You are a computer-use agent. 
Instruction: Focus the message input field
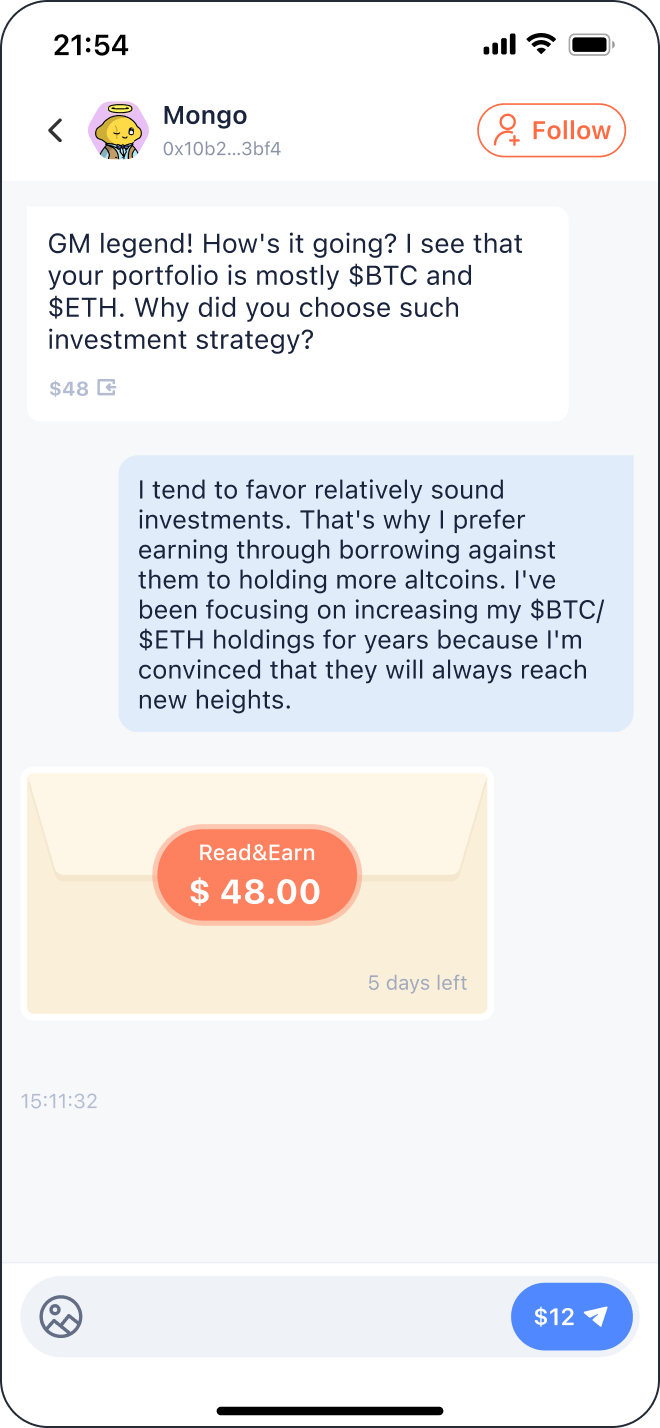point(295,1316)
